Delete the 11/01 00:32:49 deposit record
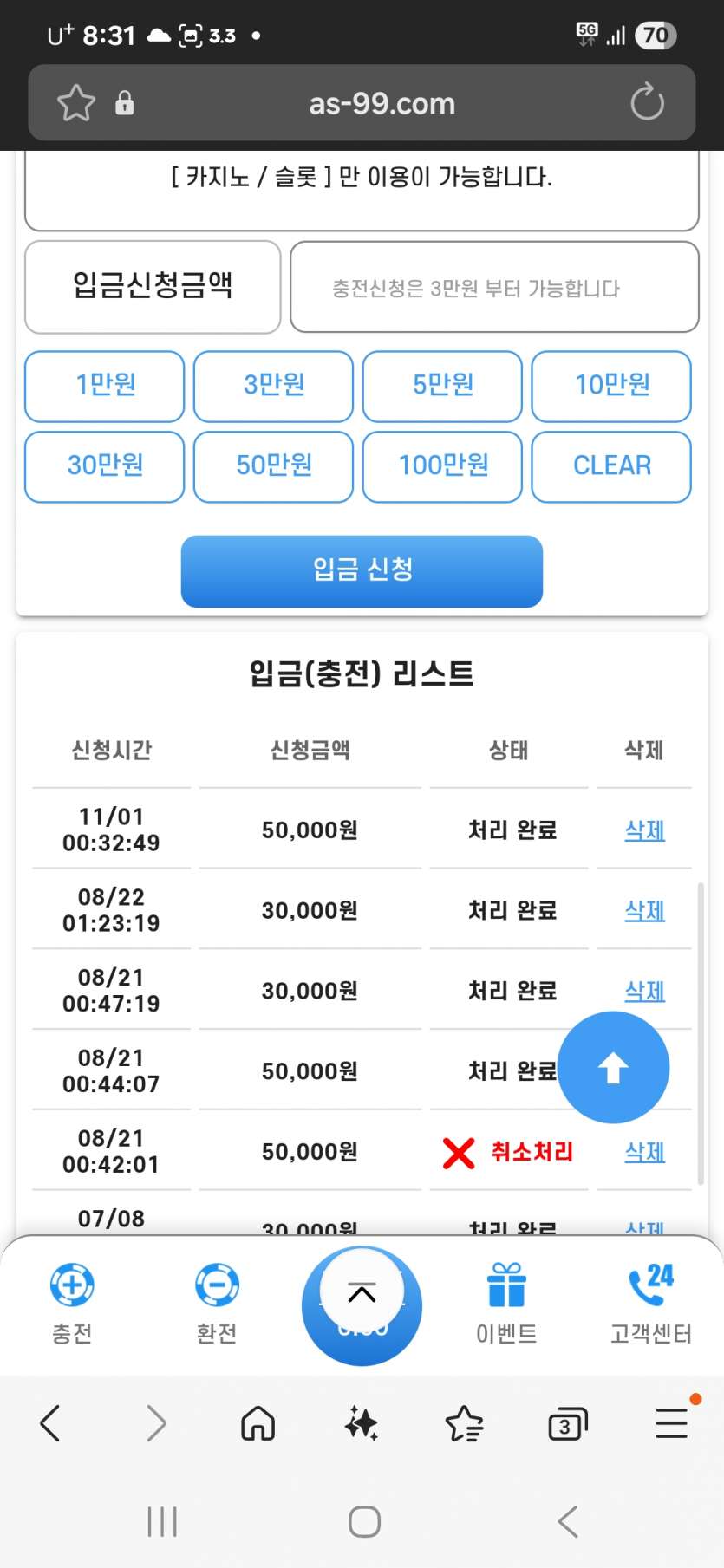 point(644,830)
